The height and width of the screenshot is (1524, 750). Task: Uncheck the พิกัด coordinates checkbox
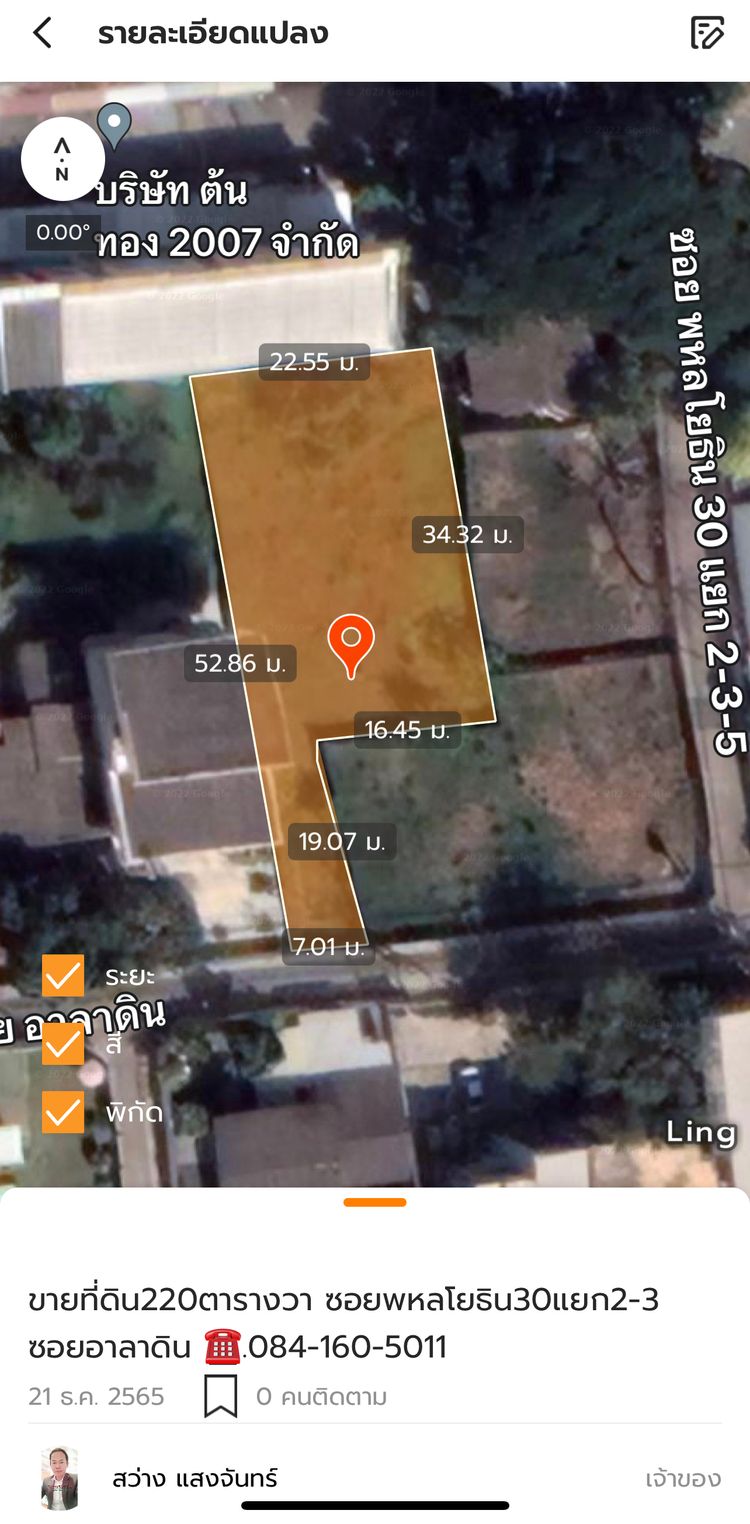pyautogui.click(x=63, y=1111)
